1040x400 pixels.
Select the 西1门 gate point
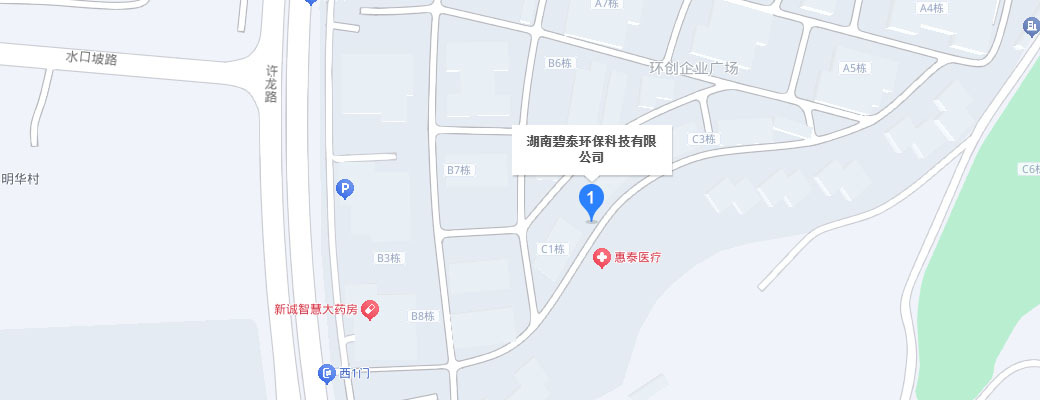(x=327, y=373)
